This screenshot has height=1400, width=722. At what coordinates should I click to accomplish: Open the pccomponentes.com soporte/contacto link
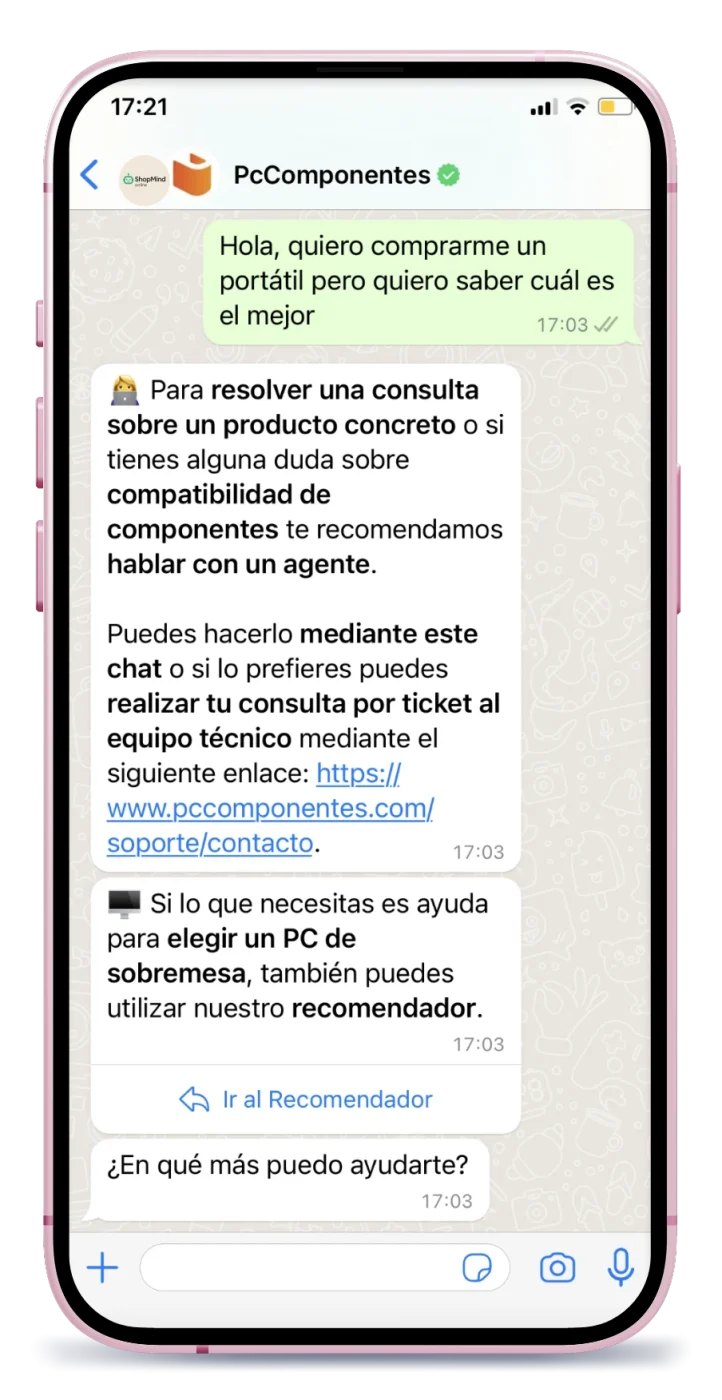pos(270,808)
